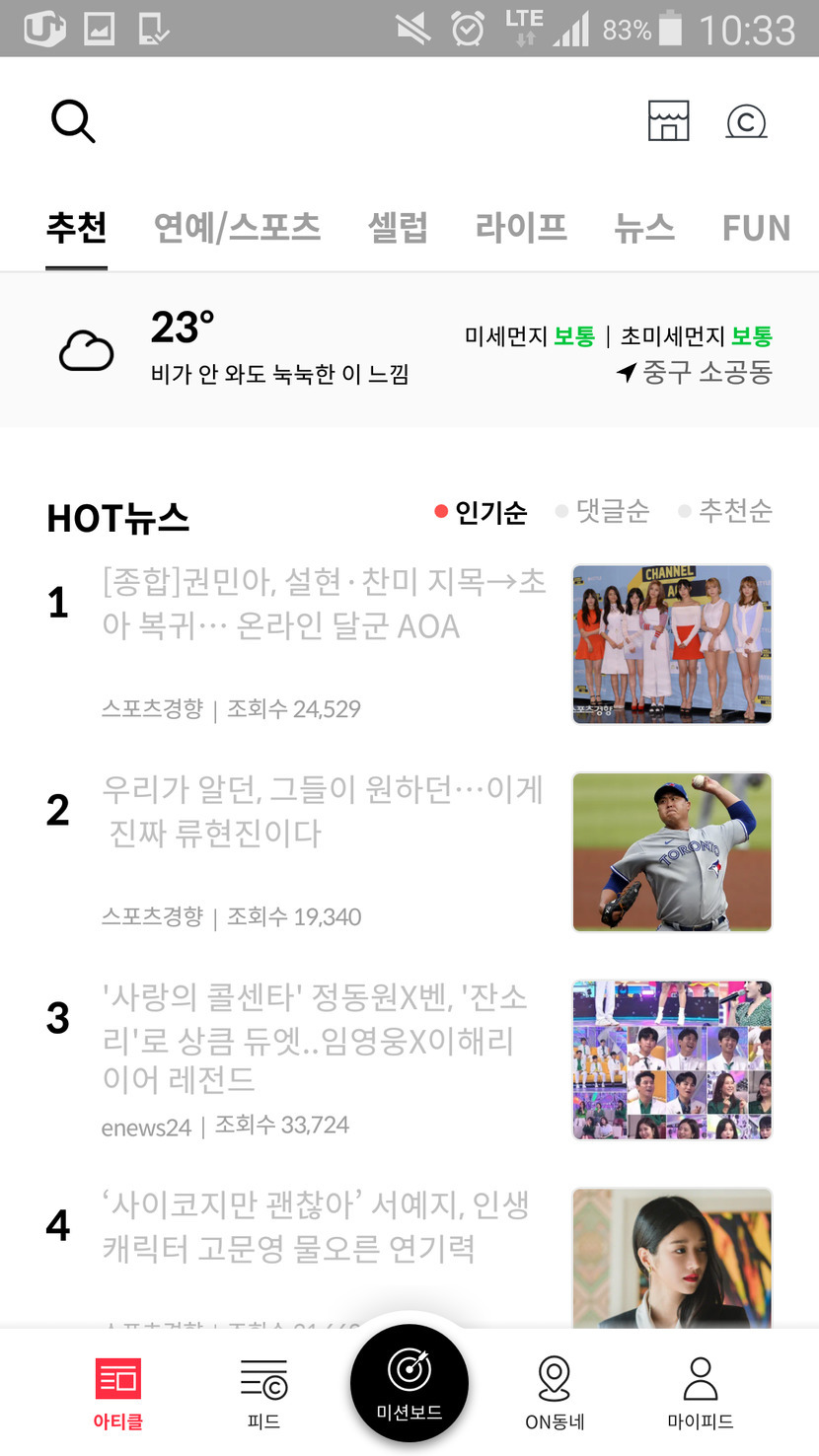Switch to the 뉴스 tab
The height and width of the screenshot is (1456, 819).
643,228
